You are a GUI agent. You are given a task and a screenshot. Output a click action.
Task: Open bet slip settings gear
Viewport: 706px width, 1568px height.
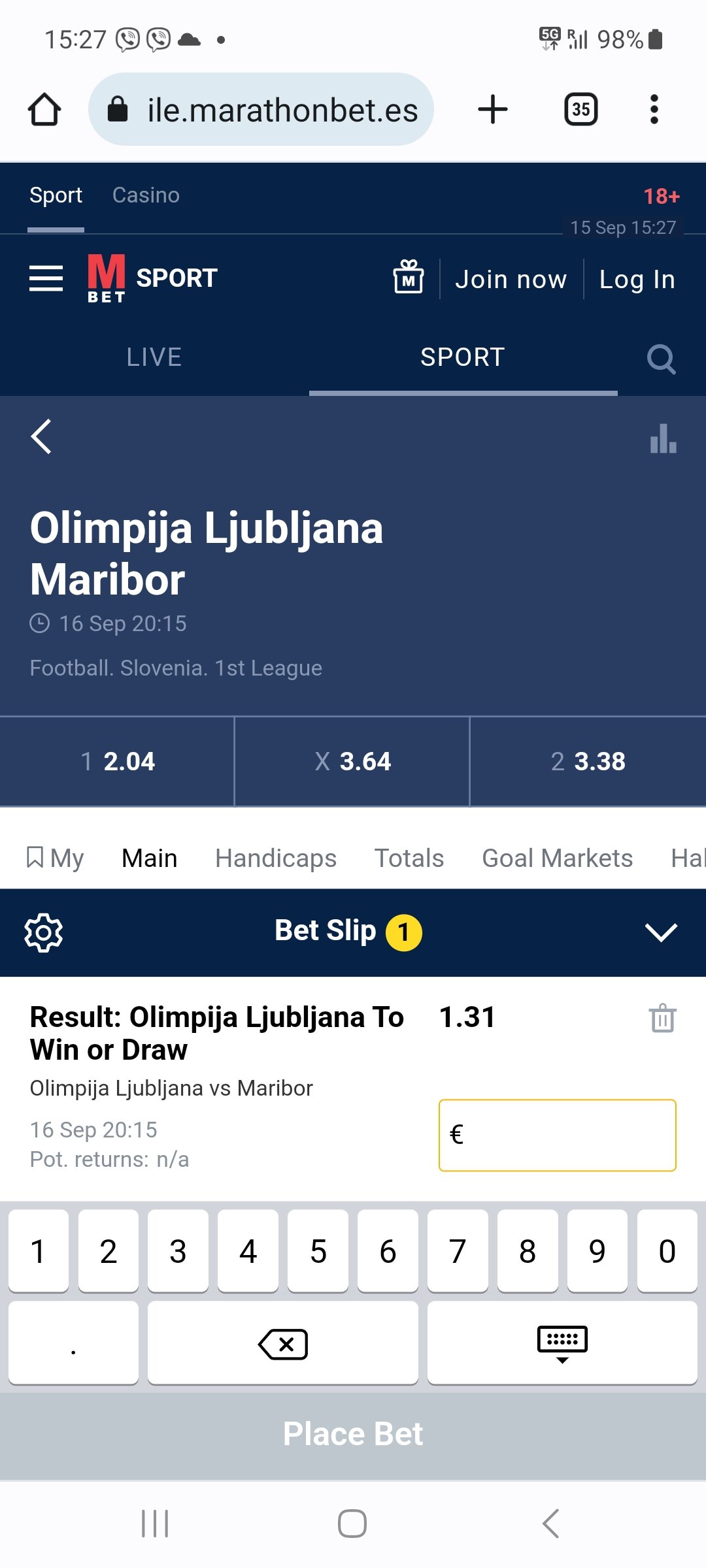coord(43,932)
